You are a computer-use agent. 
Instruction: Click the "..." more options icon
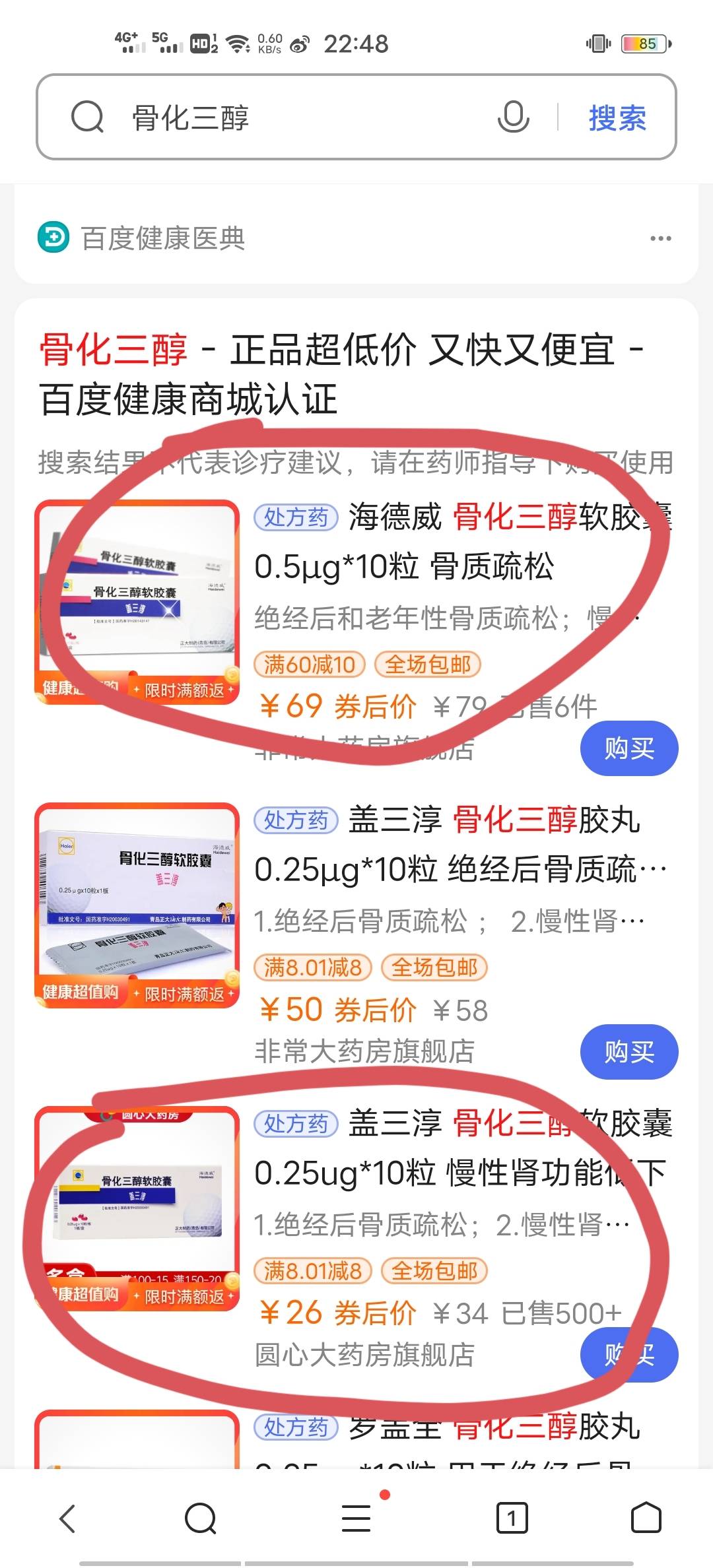(x=662, y=238)
